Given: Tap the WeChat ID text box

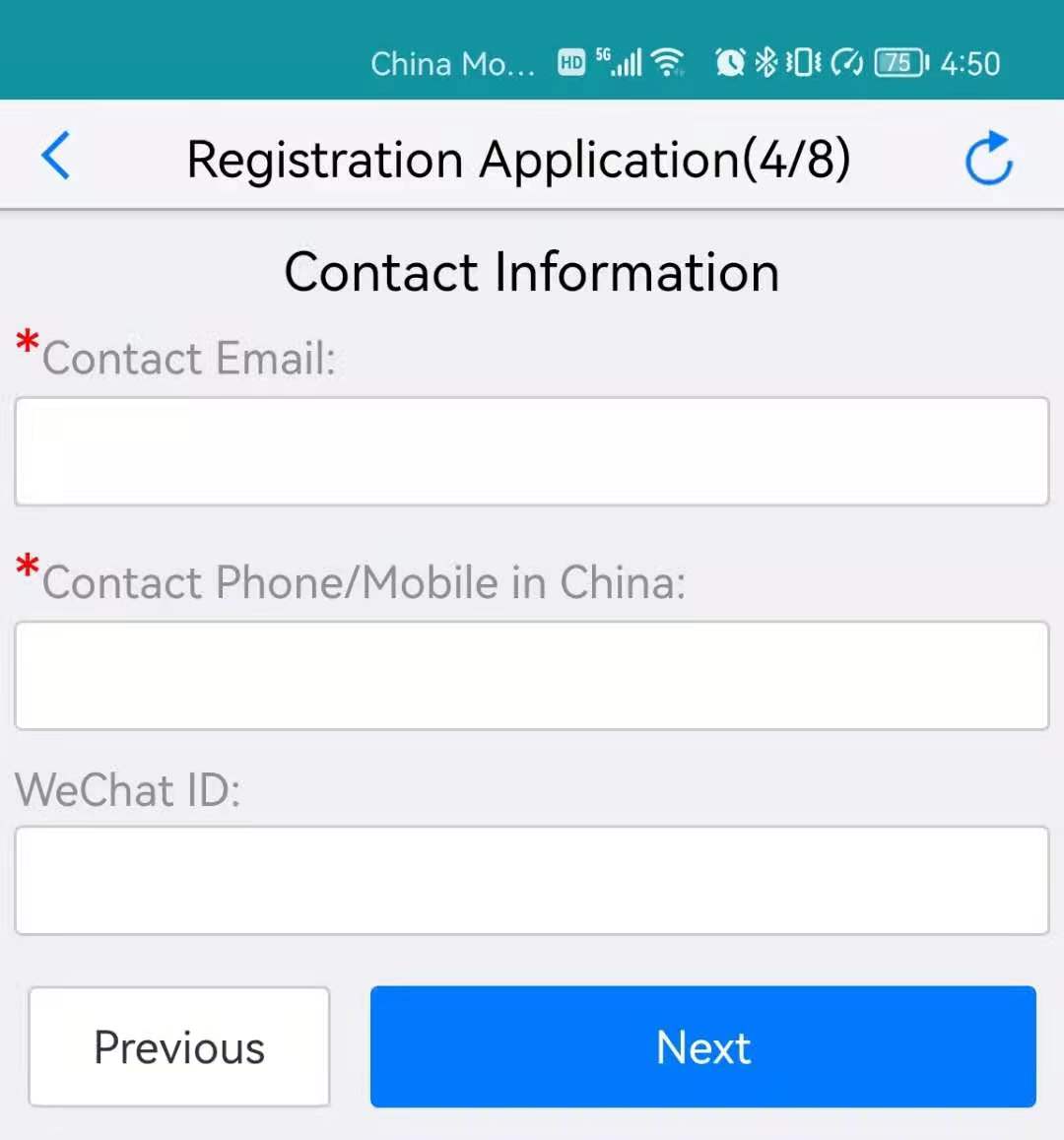Looking at the screenshot, I should 532,880.
